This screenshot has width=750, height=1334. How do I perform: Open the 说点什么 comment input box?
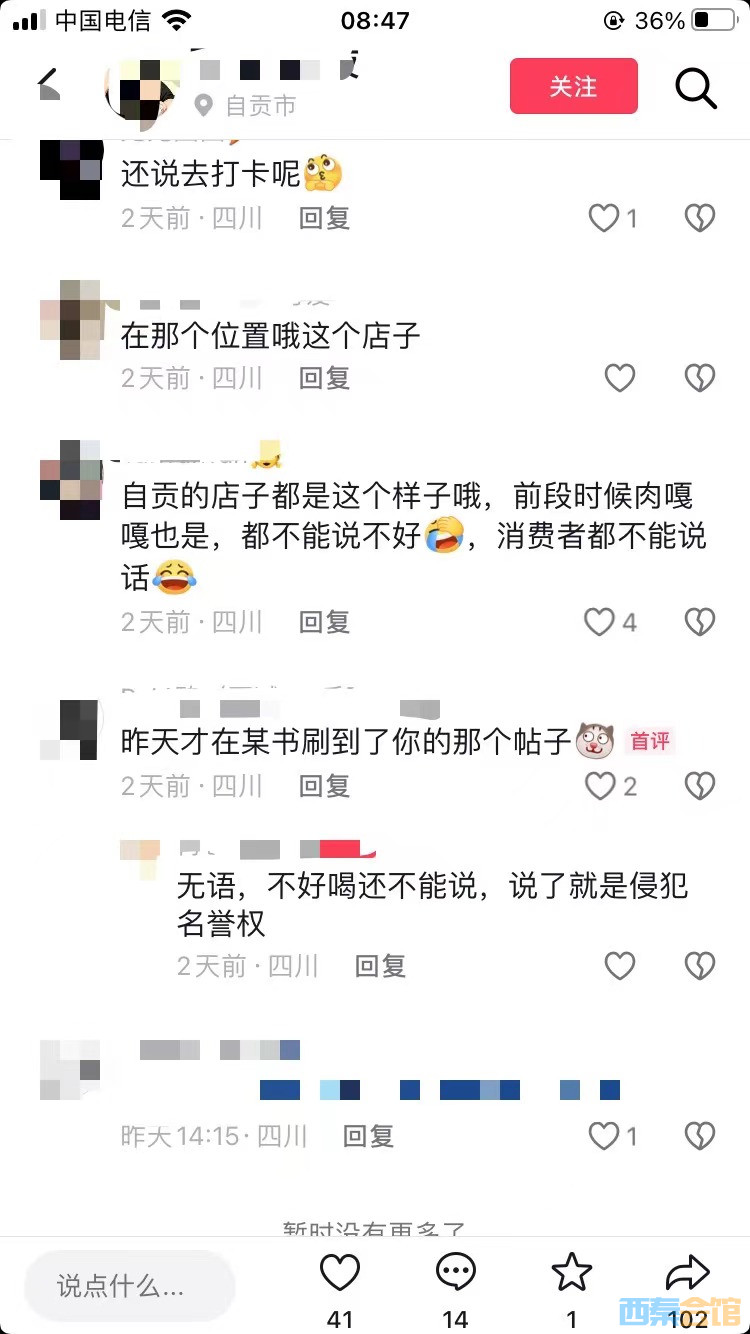pyautogui.click(x=130, y=1285)
